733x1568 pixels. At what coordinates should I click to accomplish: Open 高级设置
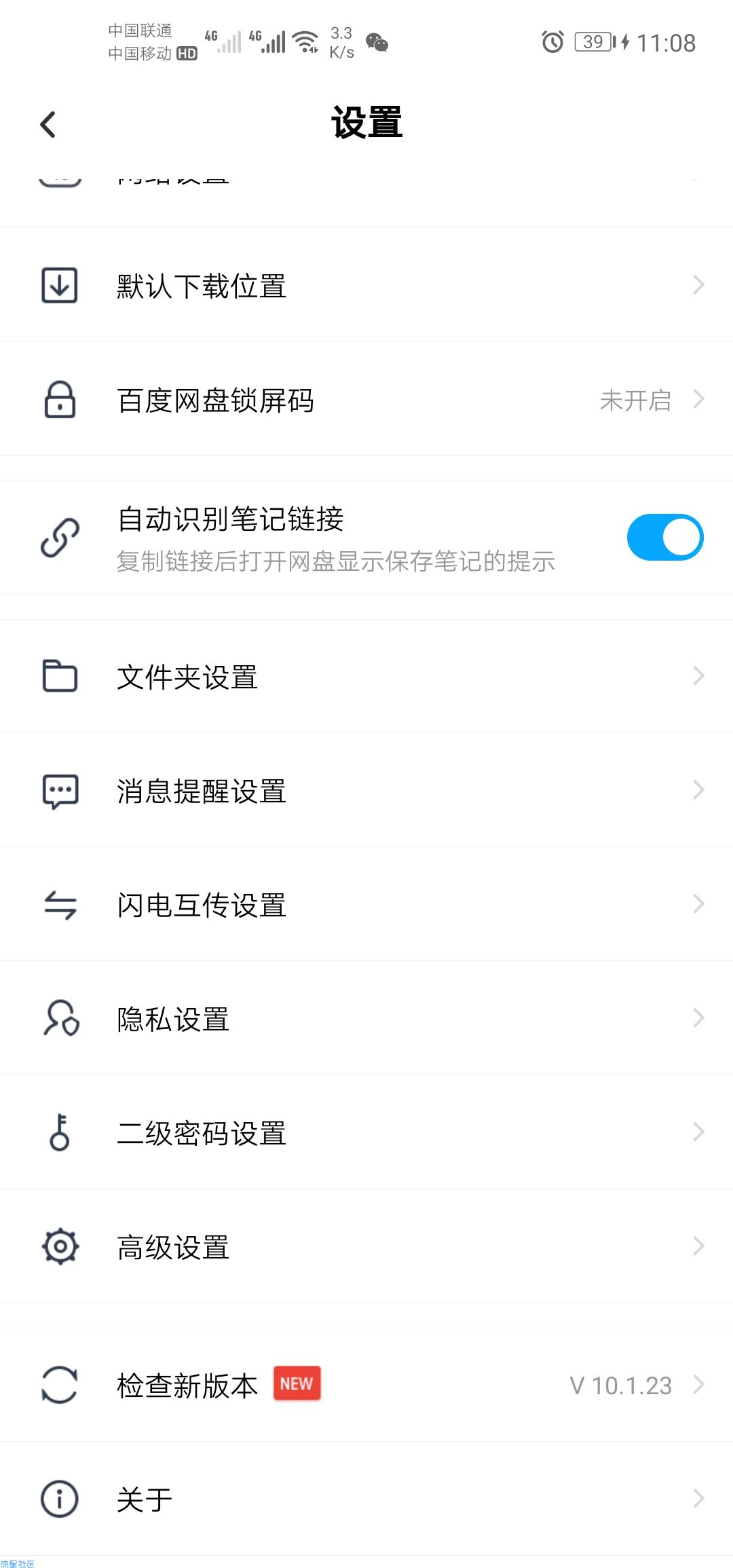coord(366,1246)
